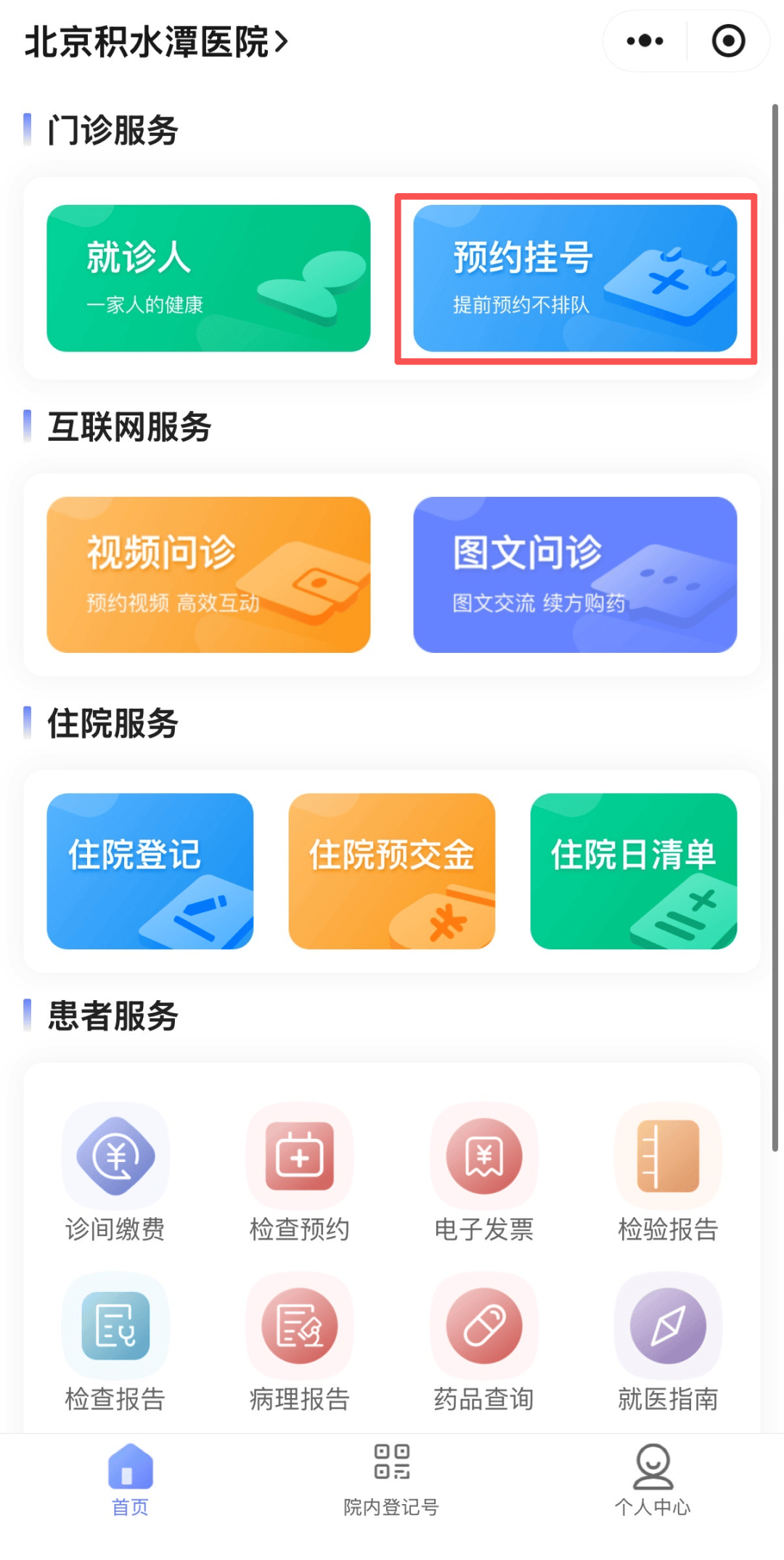This screenshot has width=784, height=1560.
Task: Go to 个人中心 personal center tab
Action: (x=653, y=1474)
